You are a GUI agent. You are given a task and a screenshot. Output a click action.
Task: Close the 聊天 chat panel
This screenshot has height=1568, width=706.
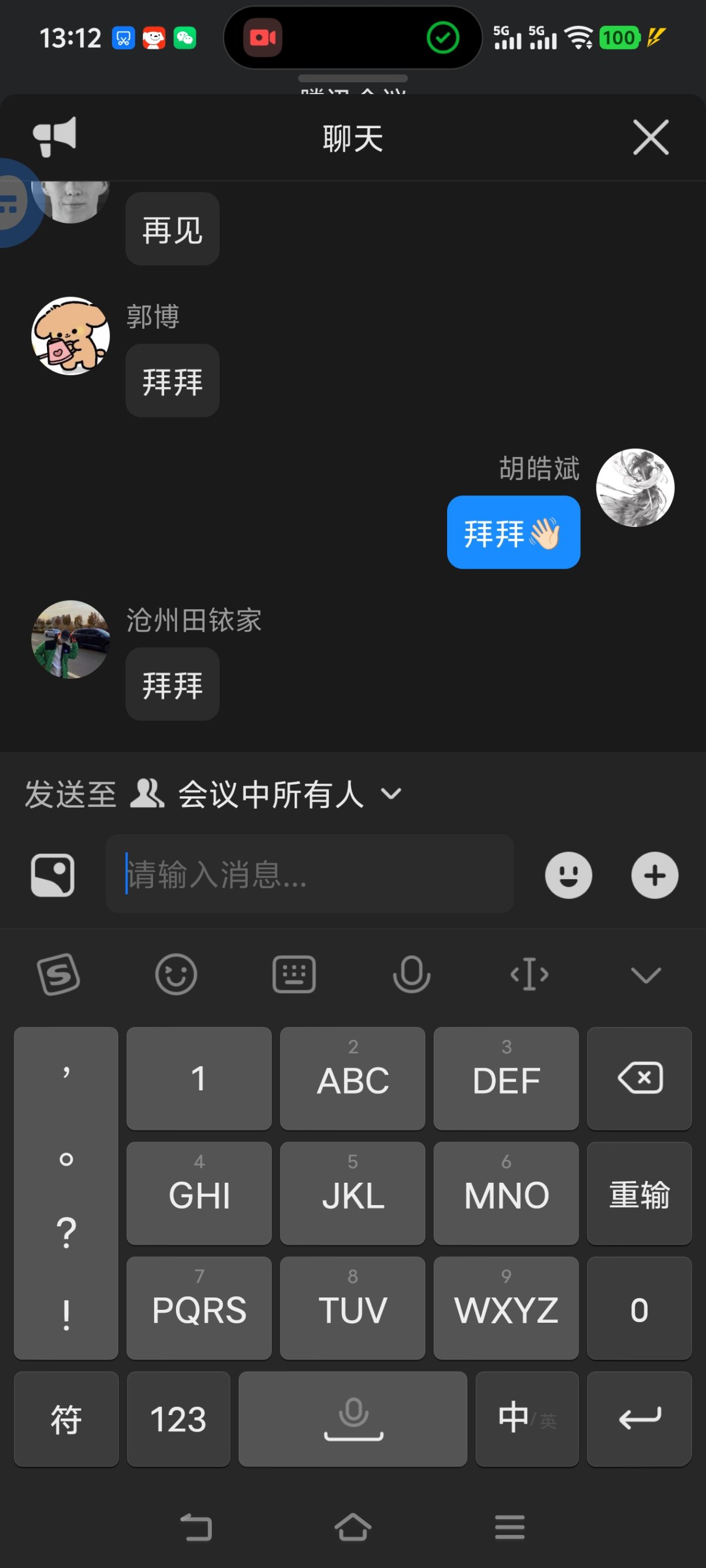pyautogui.click(x=651, y=137)
